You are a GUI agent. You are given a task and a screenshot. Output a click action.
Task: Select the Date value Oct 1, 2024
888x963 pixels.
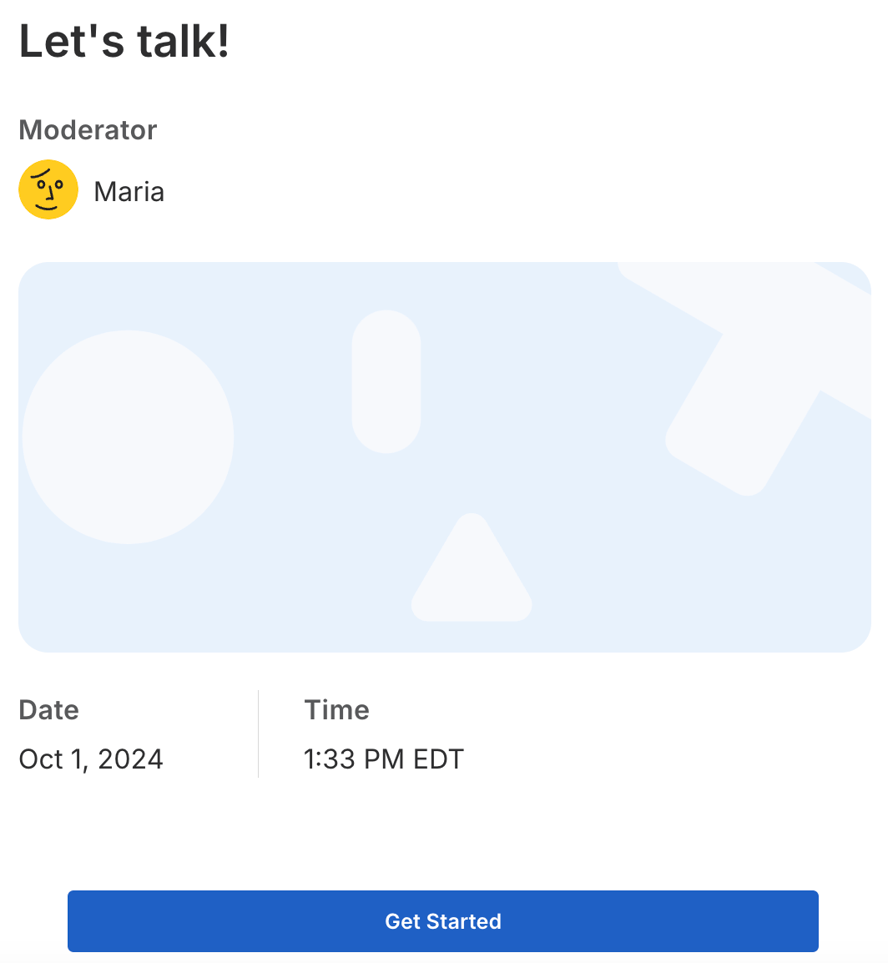pyautogui.click(x=91, y=759)
